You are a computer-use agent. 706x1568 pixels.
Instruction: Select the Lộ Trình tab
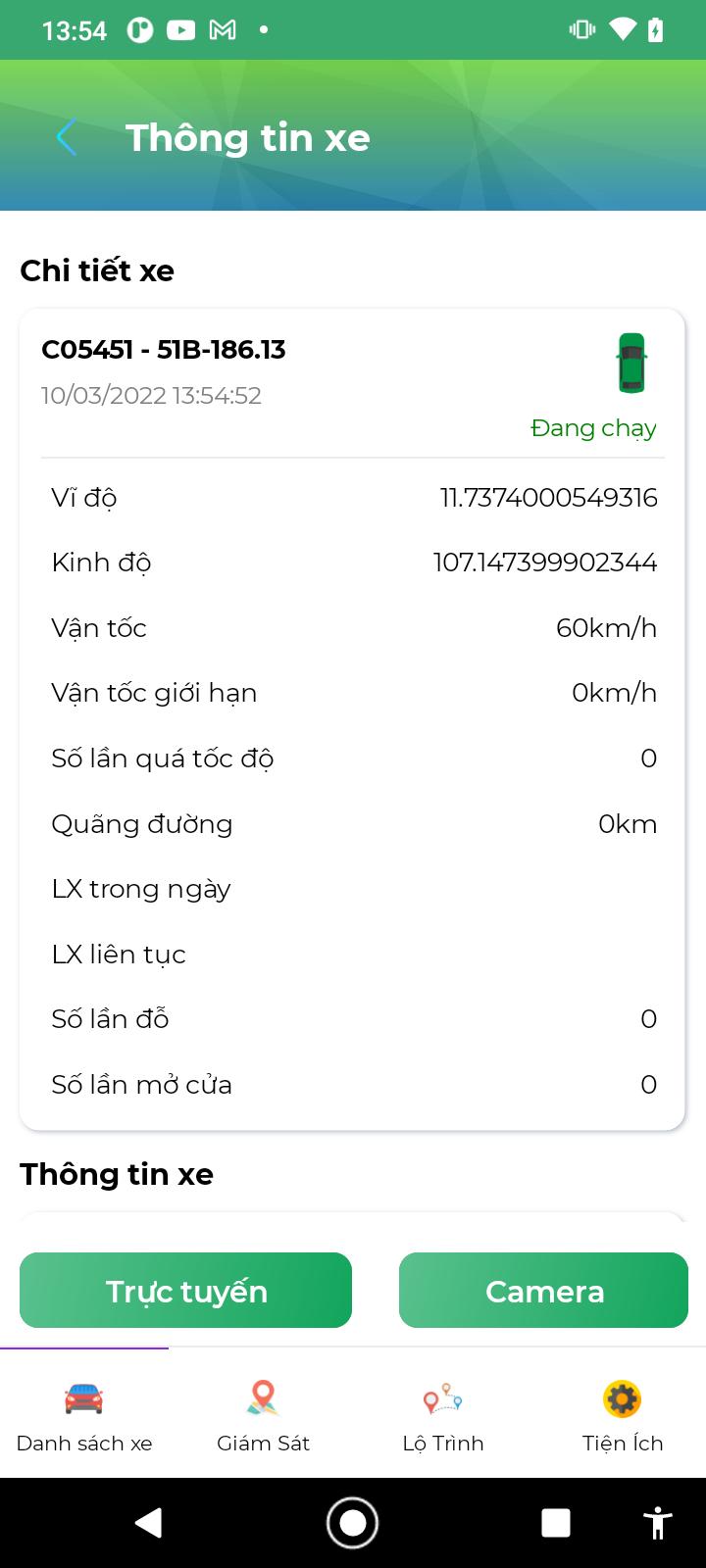pos(443,1415)
